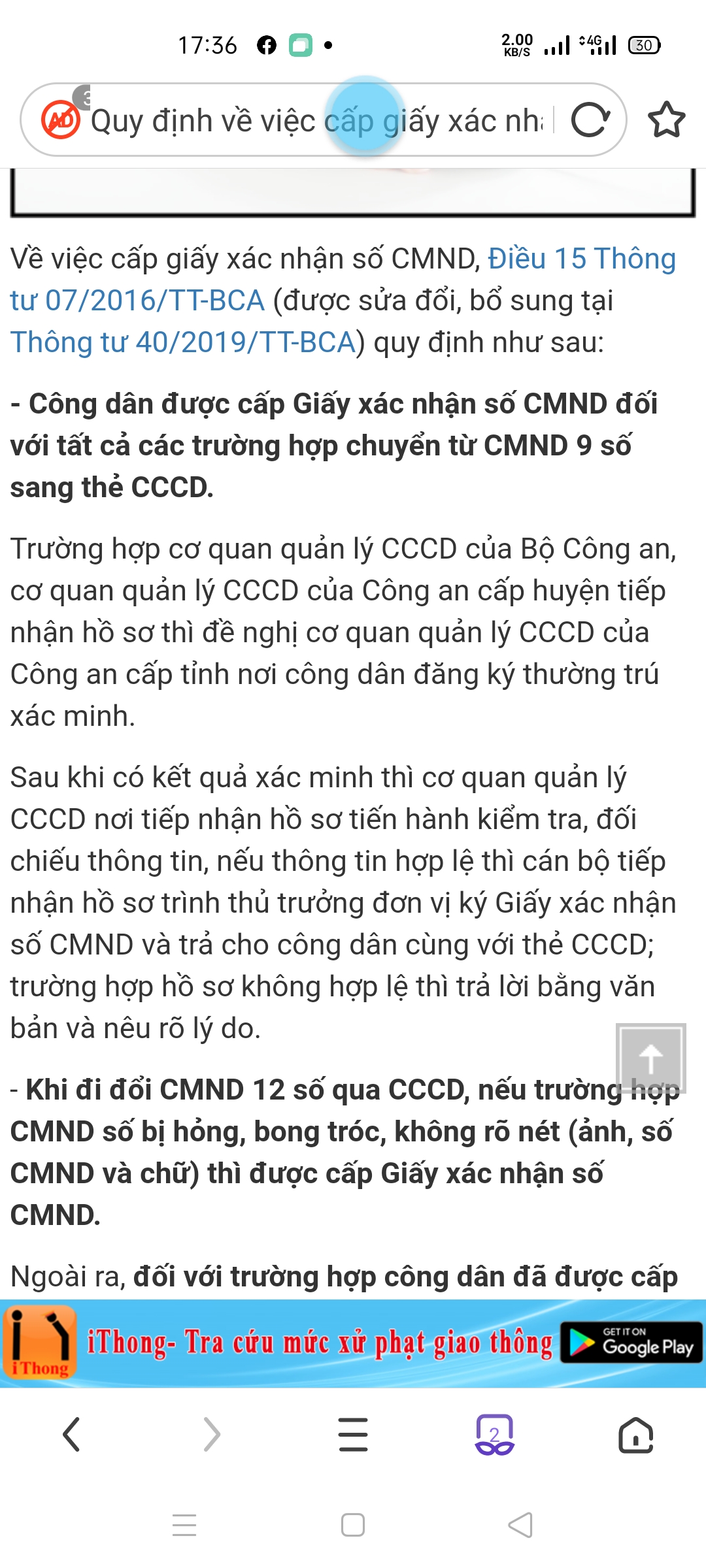The width and height of the screenshot is (706, 1568).
Task: Open the browser menu
Action: (x=353, y=1435)
